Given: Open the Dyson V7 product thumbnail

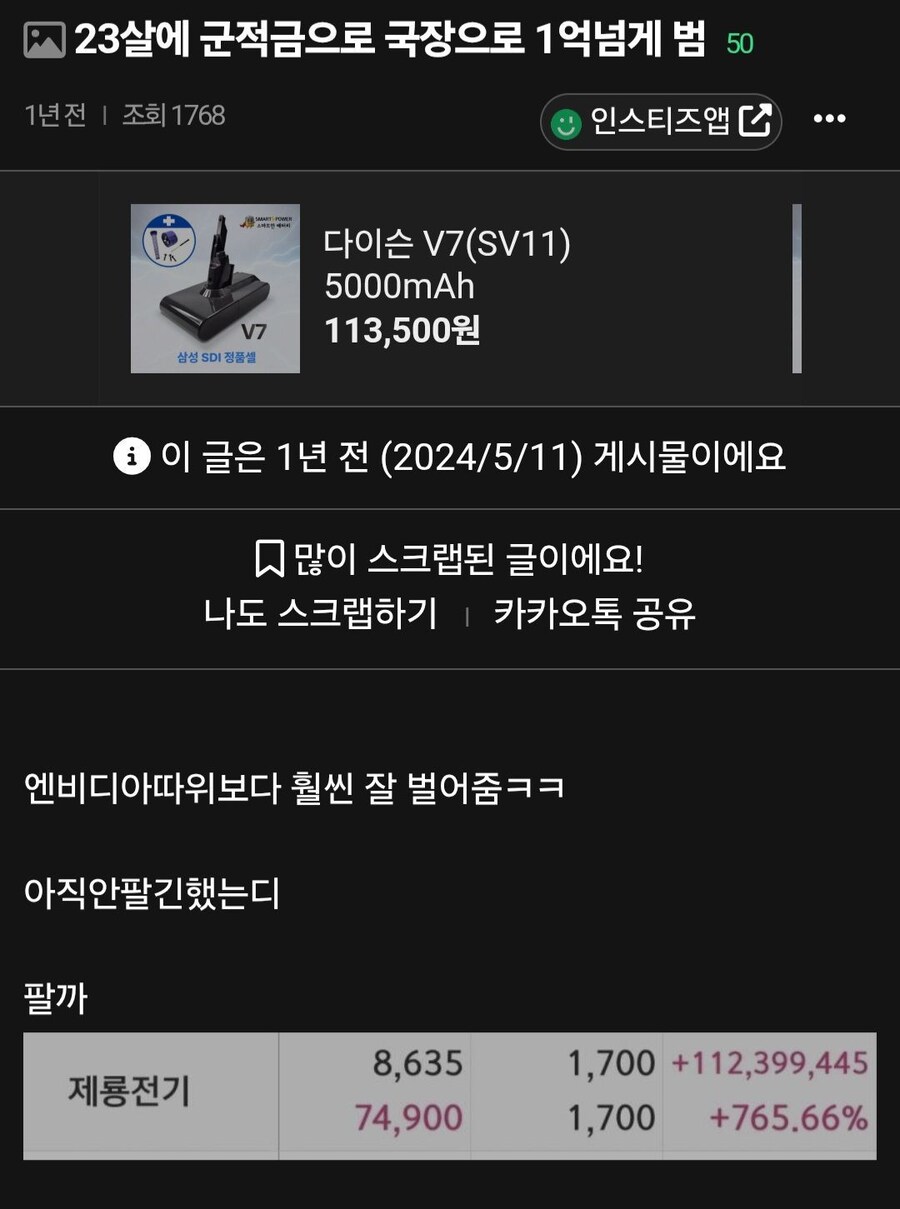Looking at the screenshot, I should [x=215, y=288].
